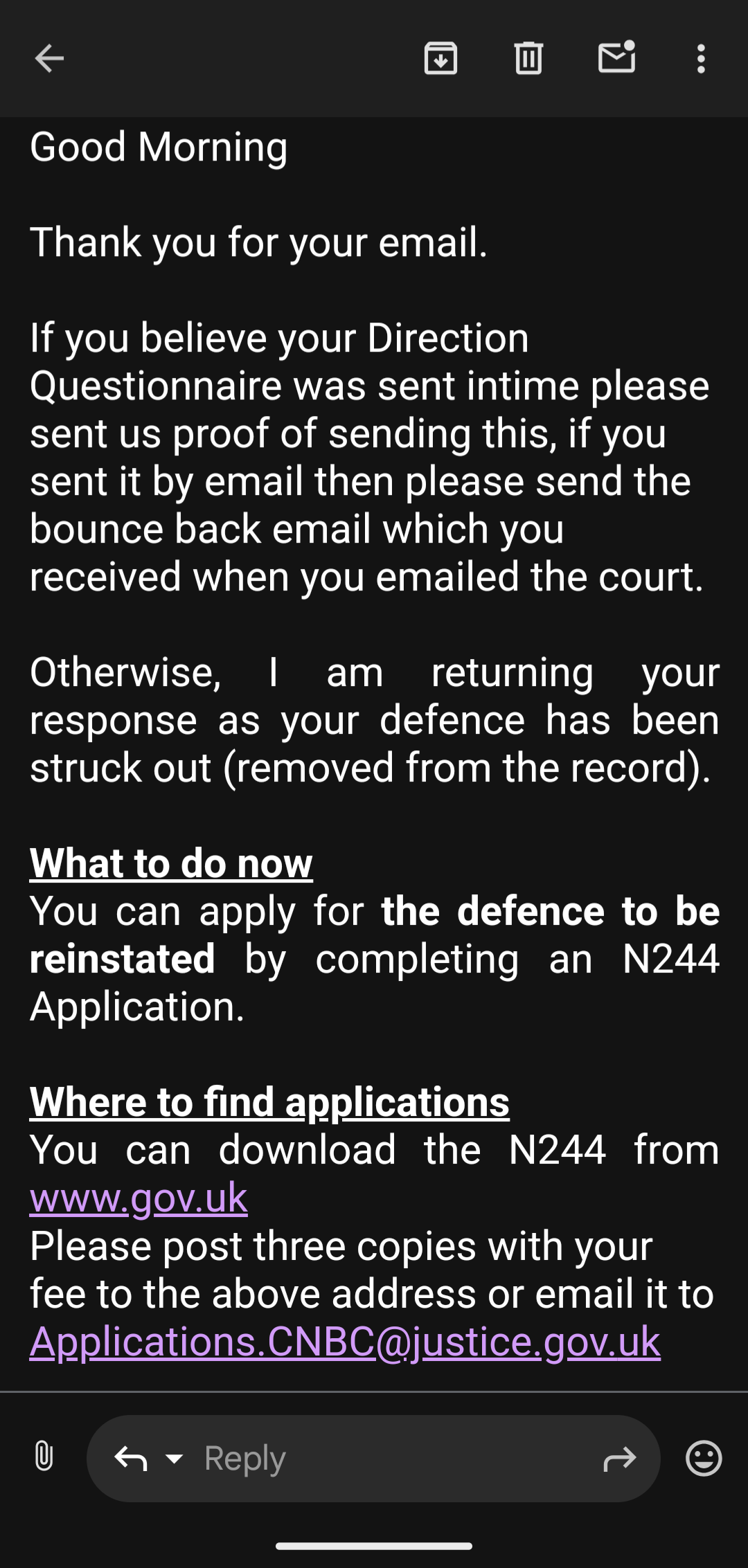The width and height of the screenshot is (748, 1568).
Task: Open the emoji reaction picker
Action: 704,1458
